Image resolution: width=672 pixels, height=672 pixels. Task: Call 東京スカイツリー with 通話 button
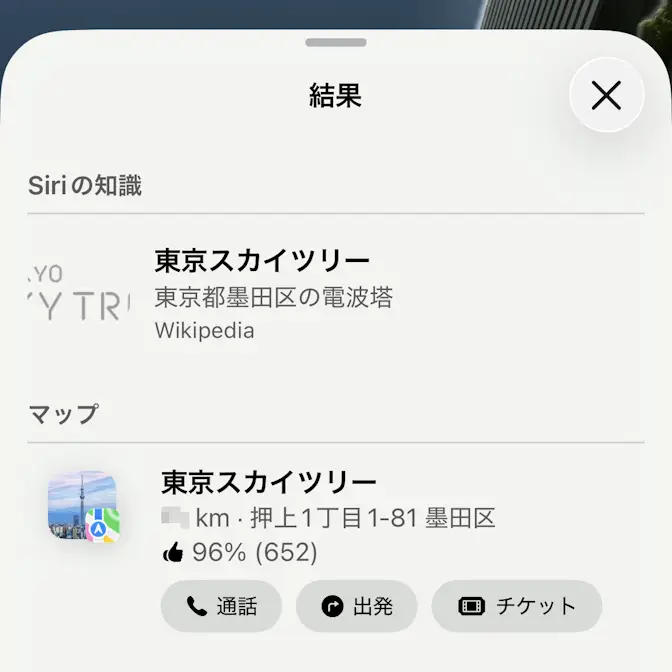point(221,606)
